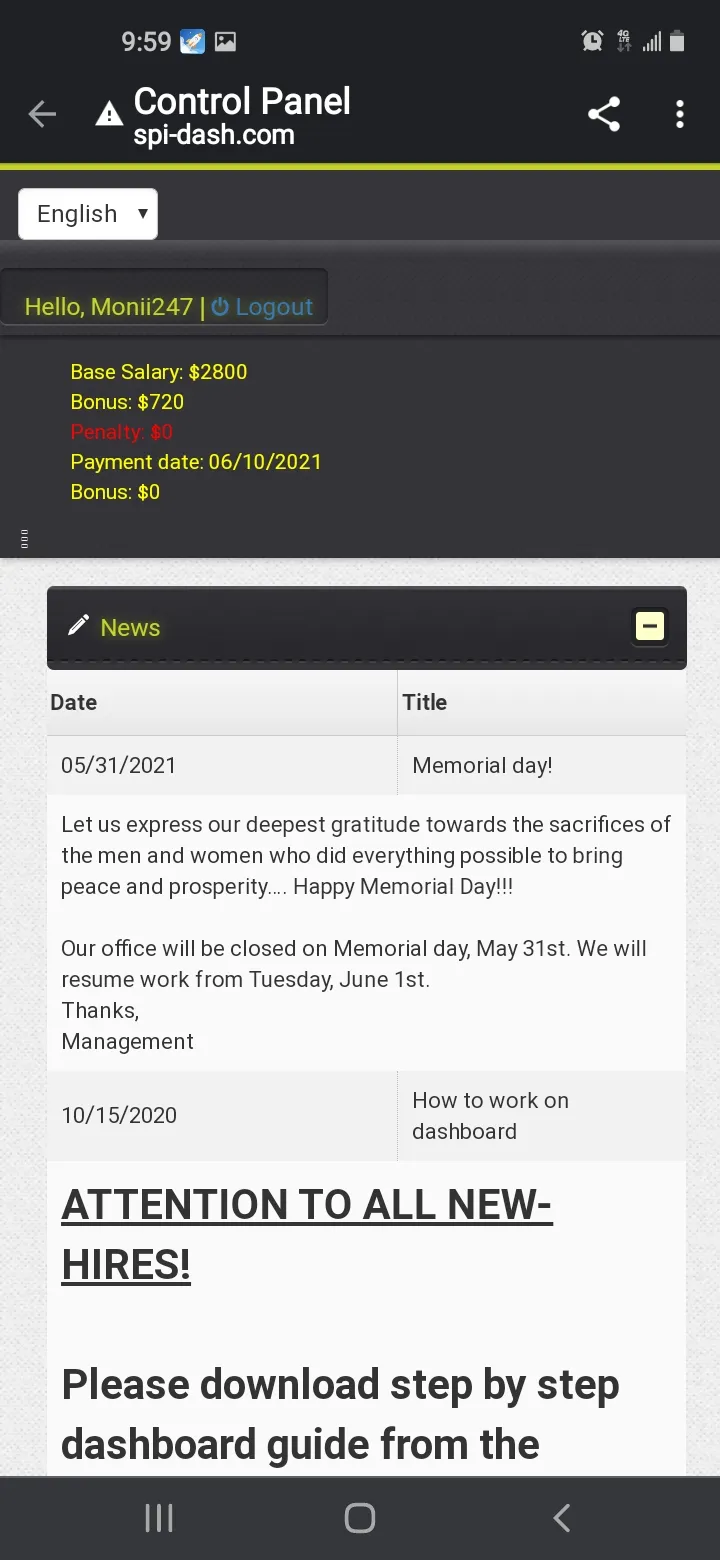Share this Control Panel page
The image size is (720, 1560).
604,114
